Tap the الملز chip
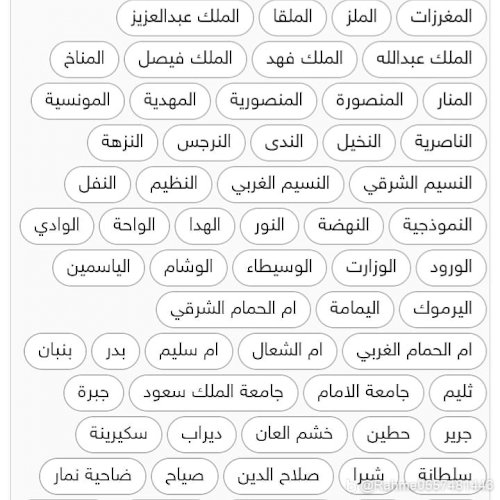Viewport: 500px width, 500px height. tap(361, 17)
